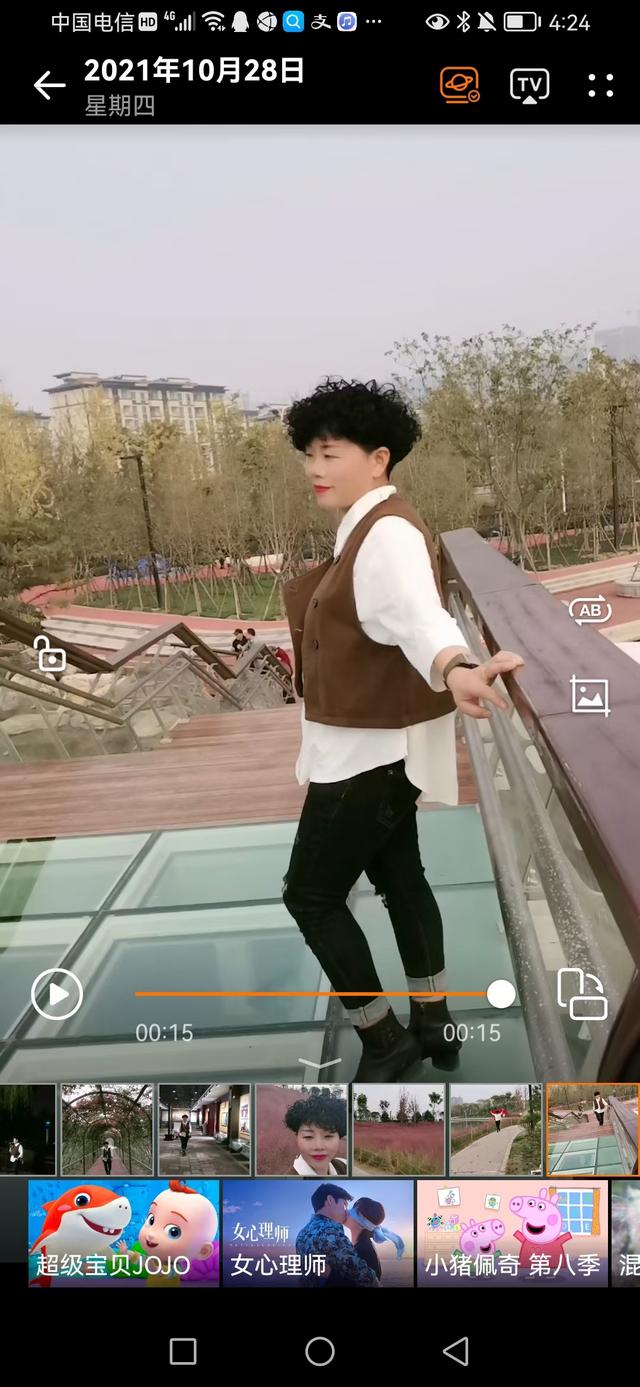Lock the screen controls
Viewport: 640px width, 1387px height.
(50, 654)
